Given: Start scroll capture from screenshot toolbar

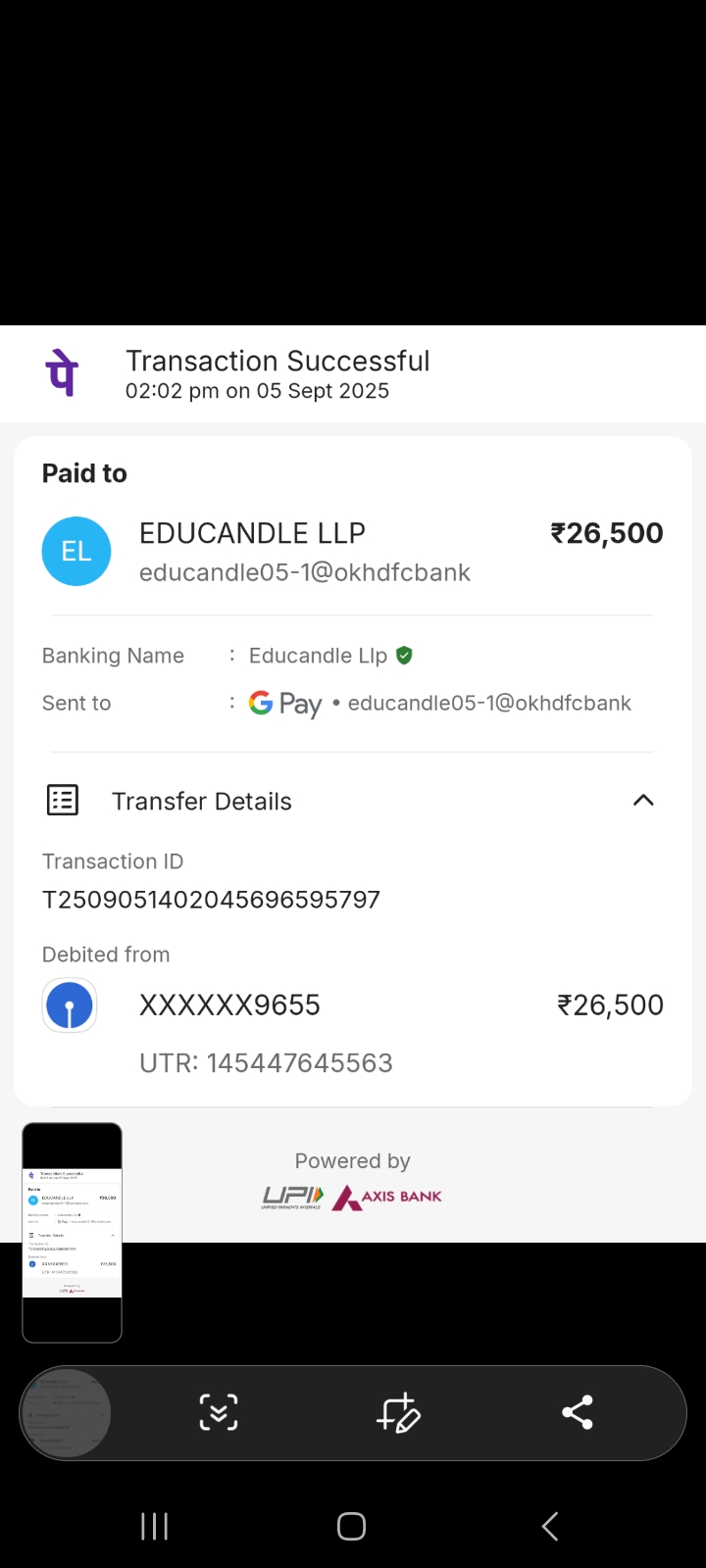Looking at the screenshot, I should [x=218, y=1412].
